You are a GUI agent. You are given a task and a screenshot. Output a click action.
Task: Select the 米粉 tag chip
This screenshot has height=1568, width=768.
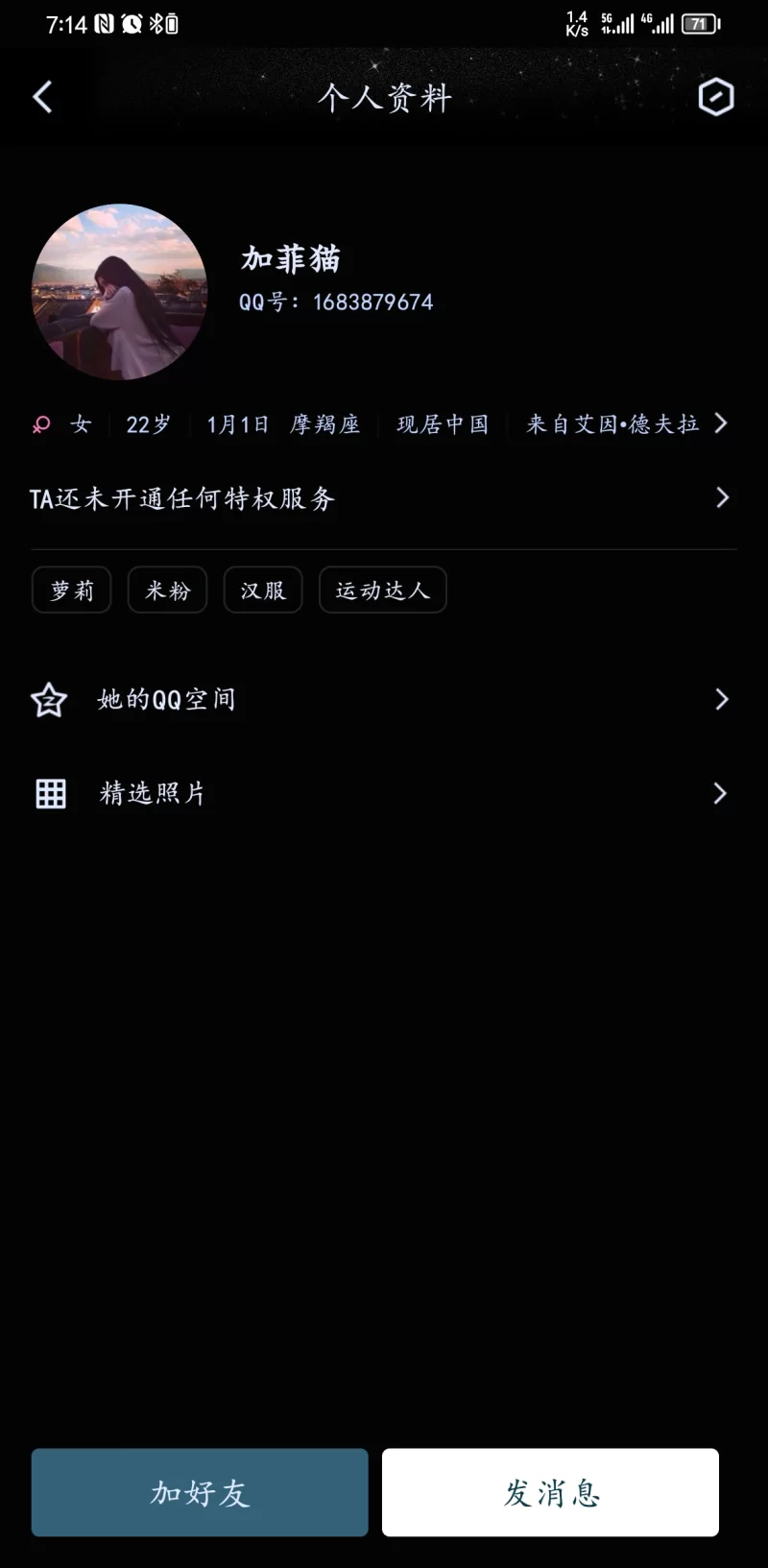coord(168,591)
